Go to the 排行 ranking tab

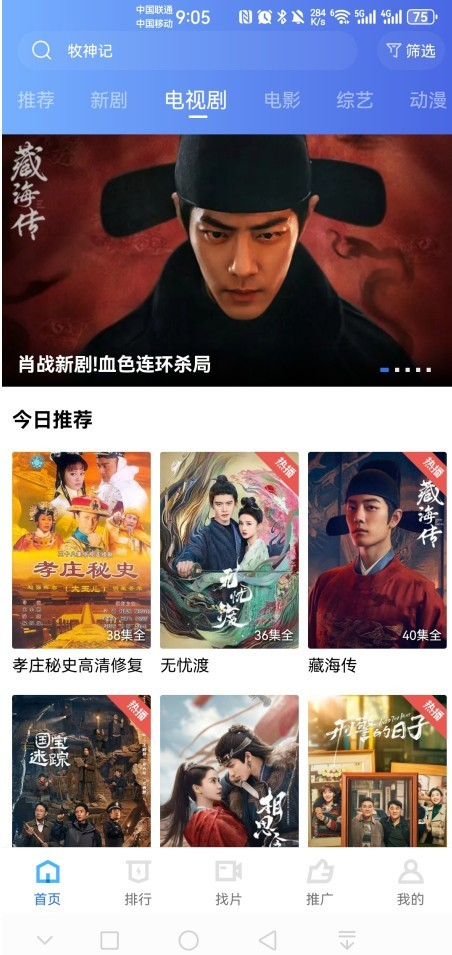(138, 883)
